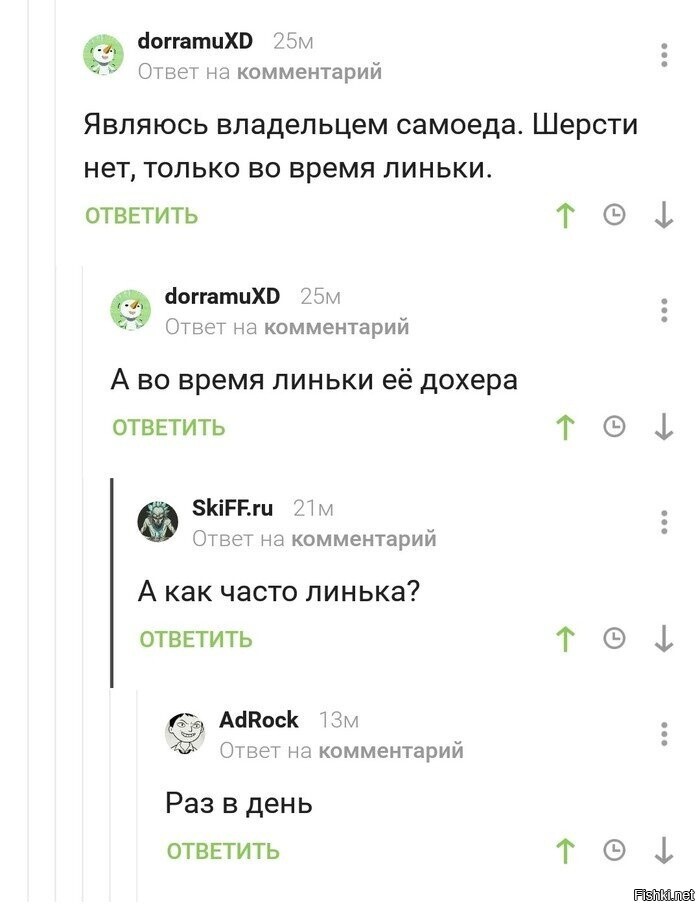This screenshot has width=700, height=907.
Task: Upvote the comment 'А во время линьки её дохера'
Action: (x=566, y=427)
